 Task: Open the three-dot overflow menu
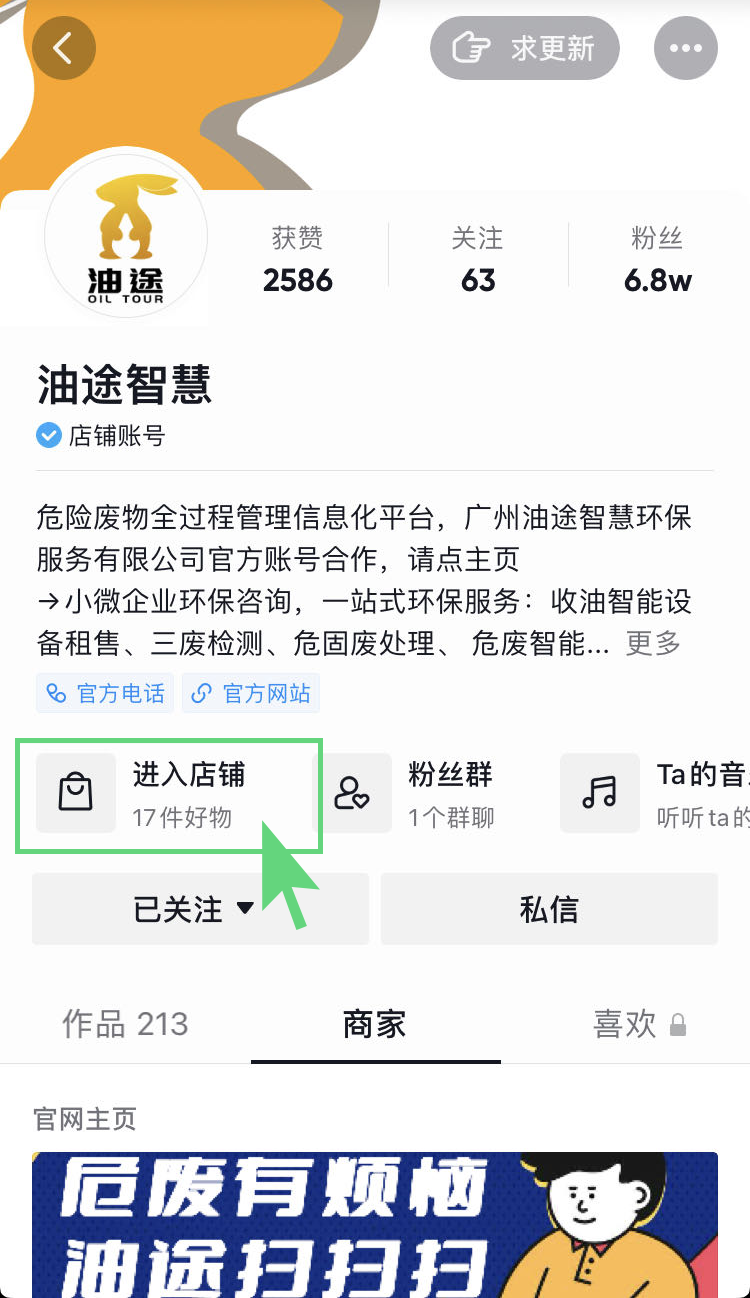tap(686, 48)
